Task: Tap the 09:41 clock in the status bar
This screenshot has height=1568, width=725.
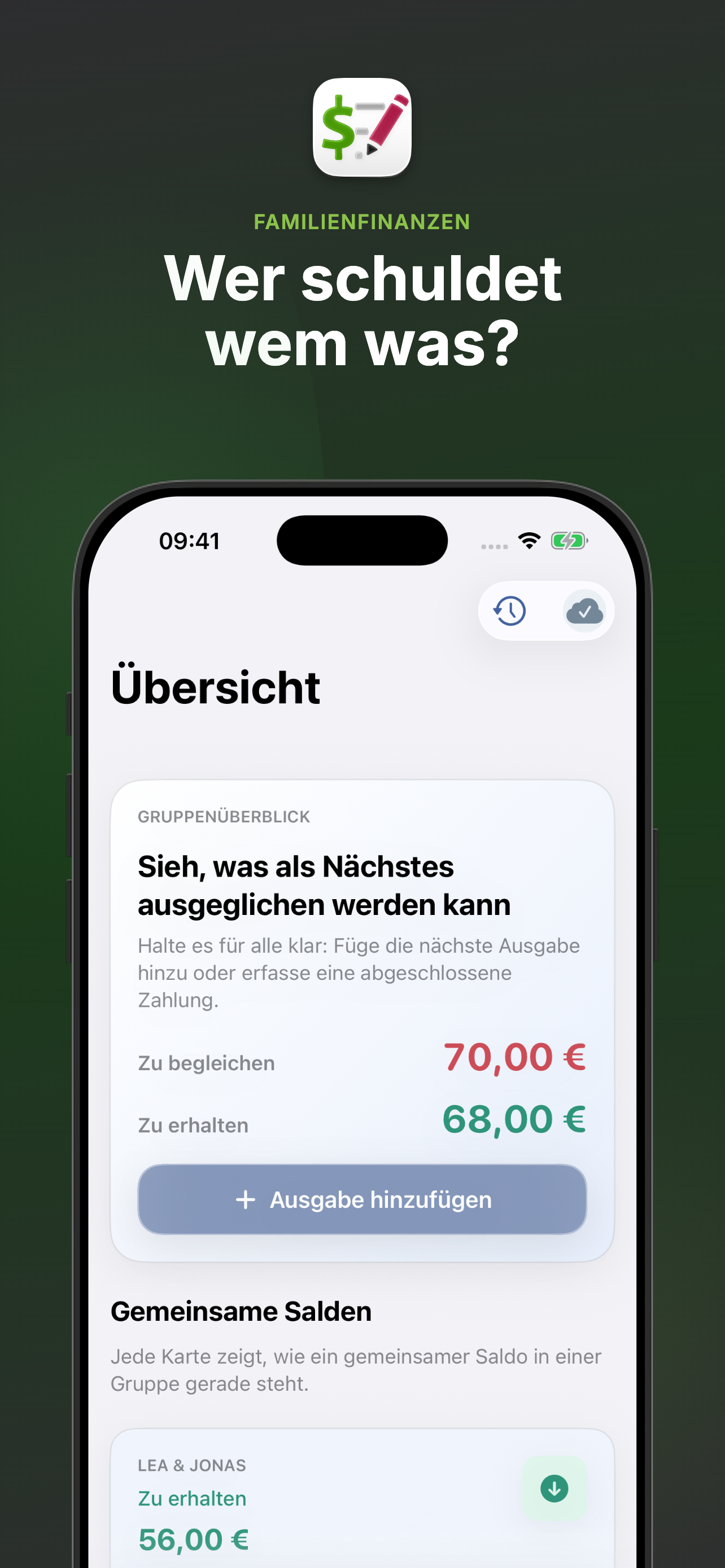Action: [189, 541]
